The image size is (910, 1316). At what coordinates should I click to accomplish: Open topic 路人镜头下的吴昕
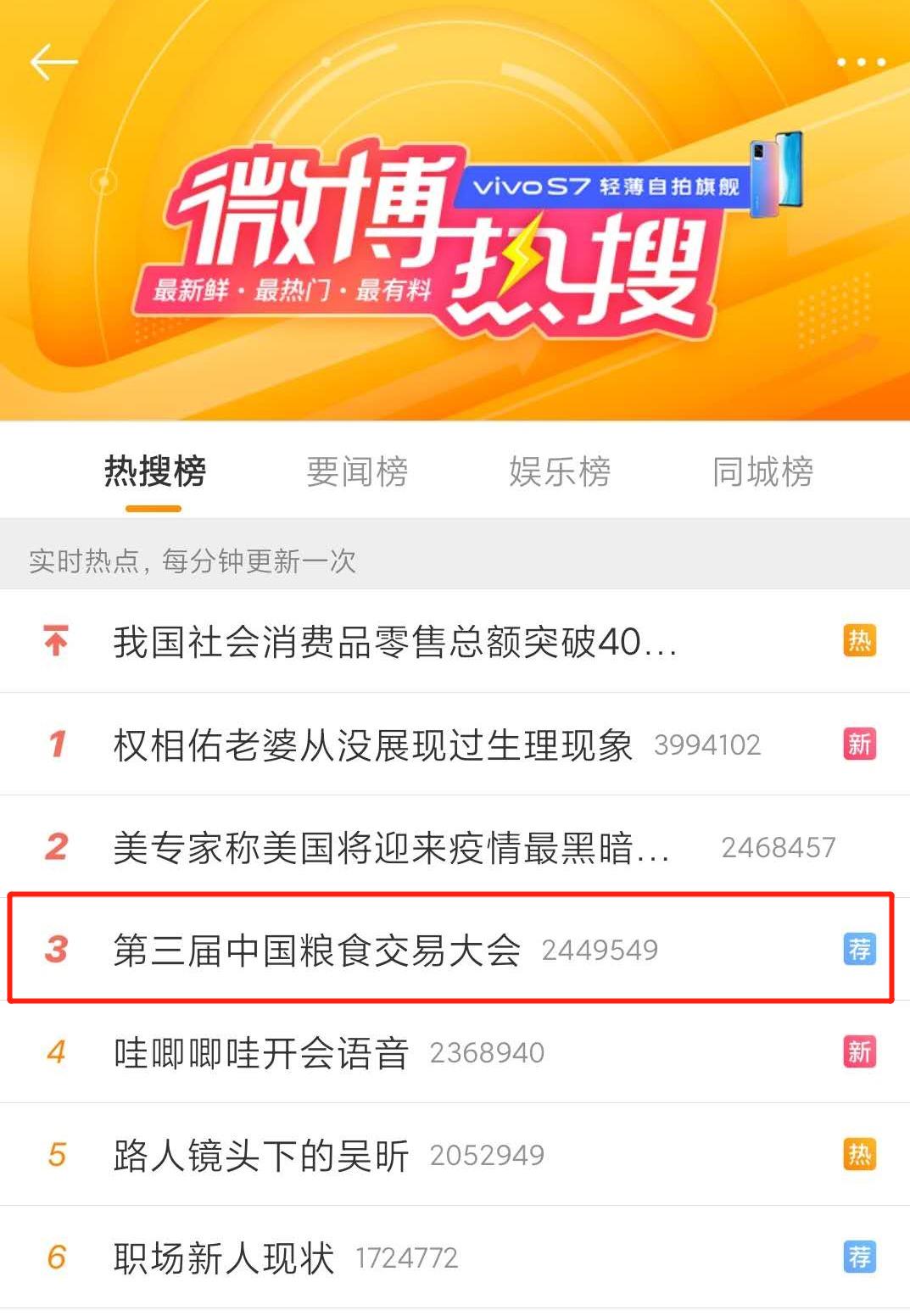(x=261, y=1156)
